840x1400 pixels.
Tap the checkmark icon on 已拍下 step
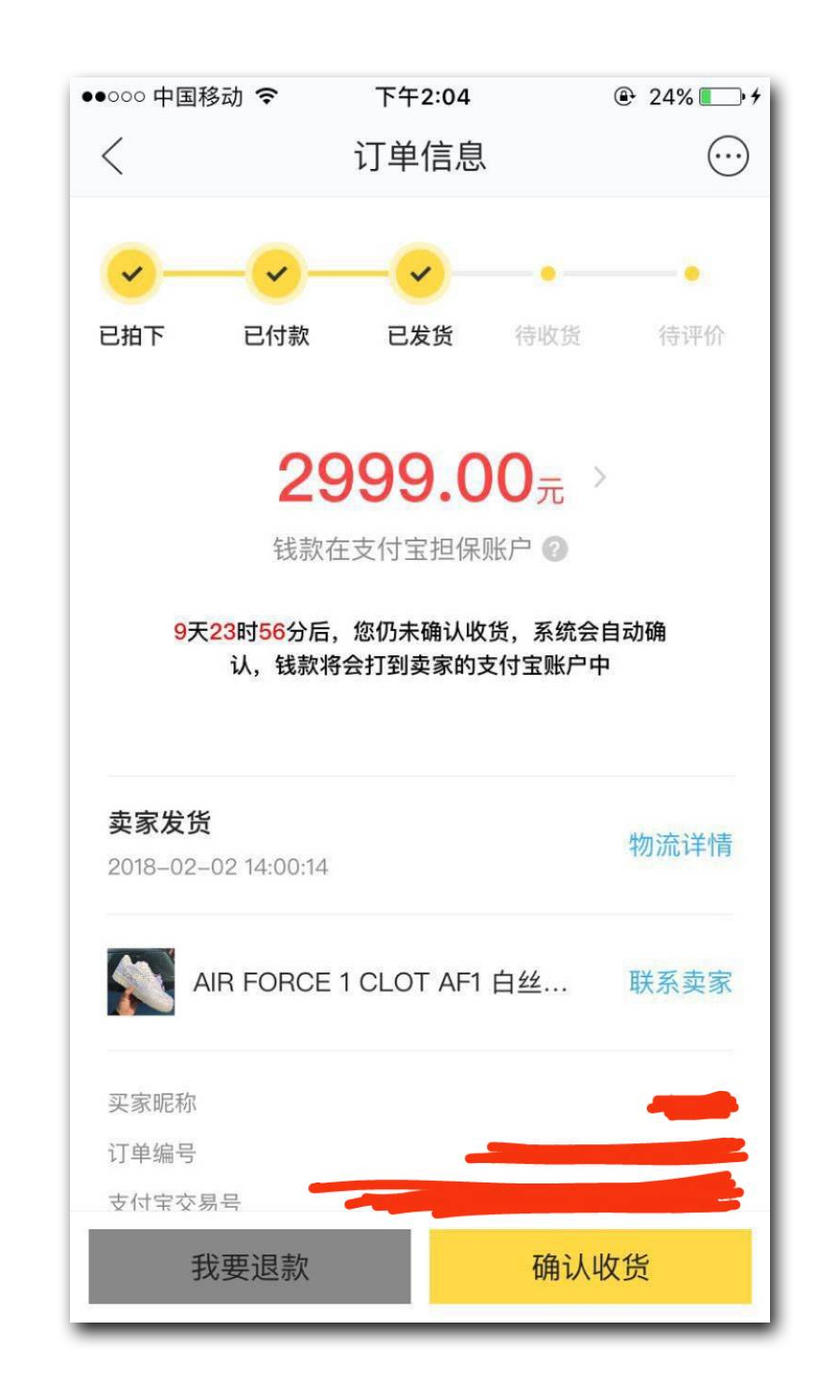131,273
